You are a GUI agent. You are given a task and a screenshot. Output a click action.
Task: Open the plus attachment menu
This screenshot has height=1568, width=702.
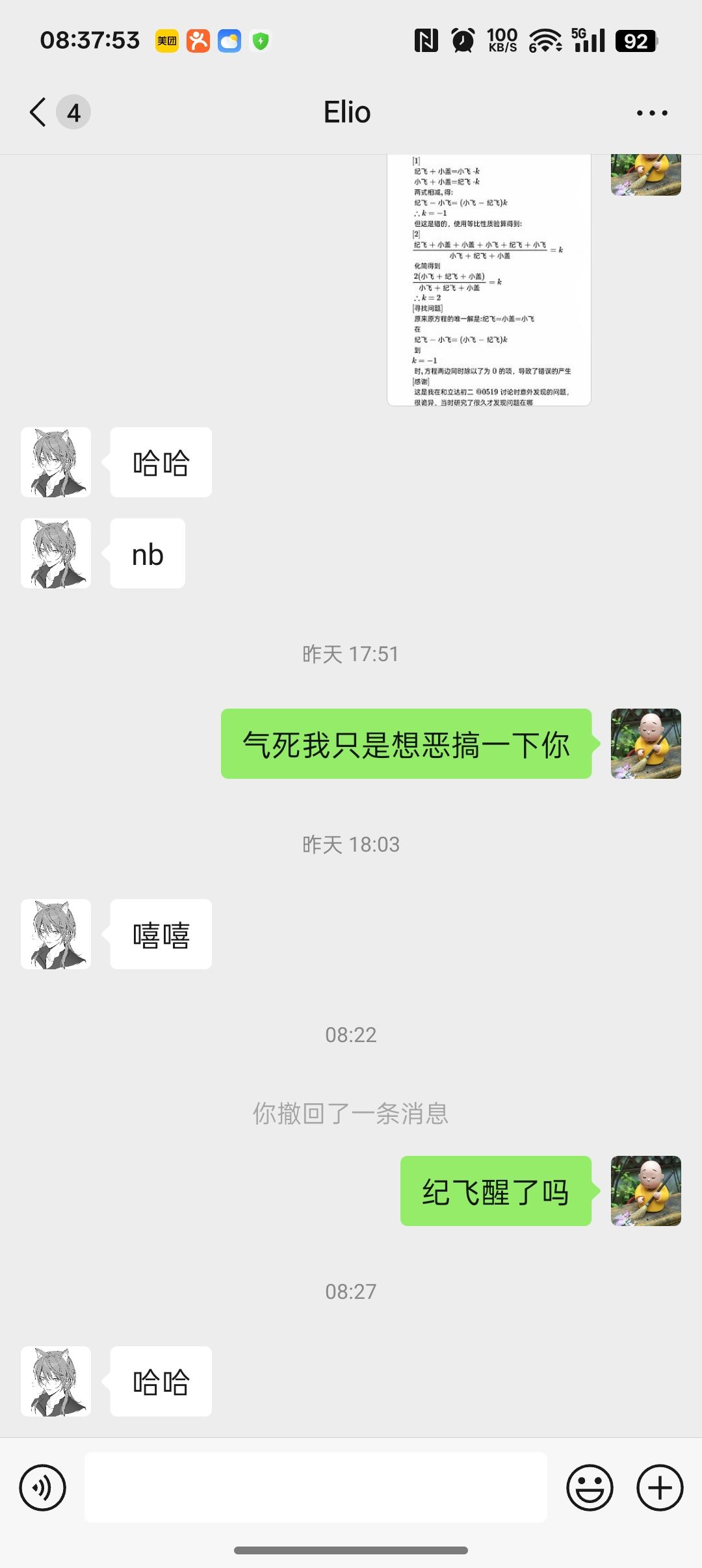coord(660,1487)
